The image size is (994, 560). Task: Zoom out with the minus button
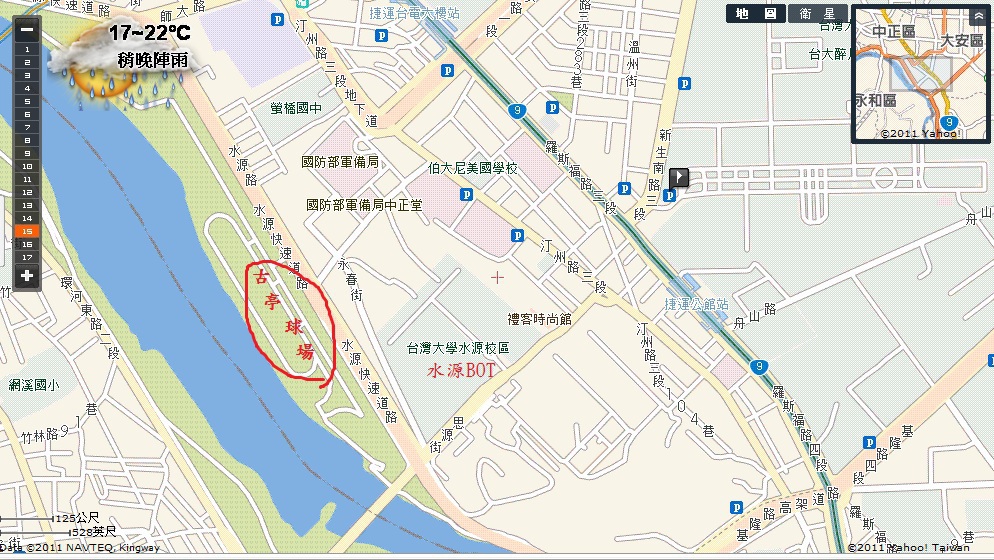[27, 29]
